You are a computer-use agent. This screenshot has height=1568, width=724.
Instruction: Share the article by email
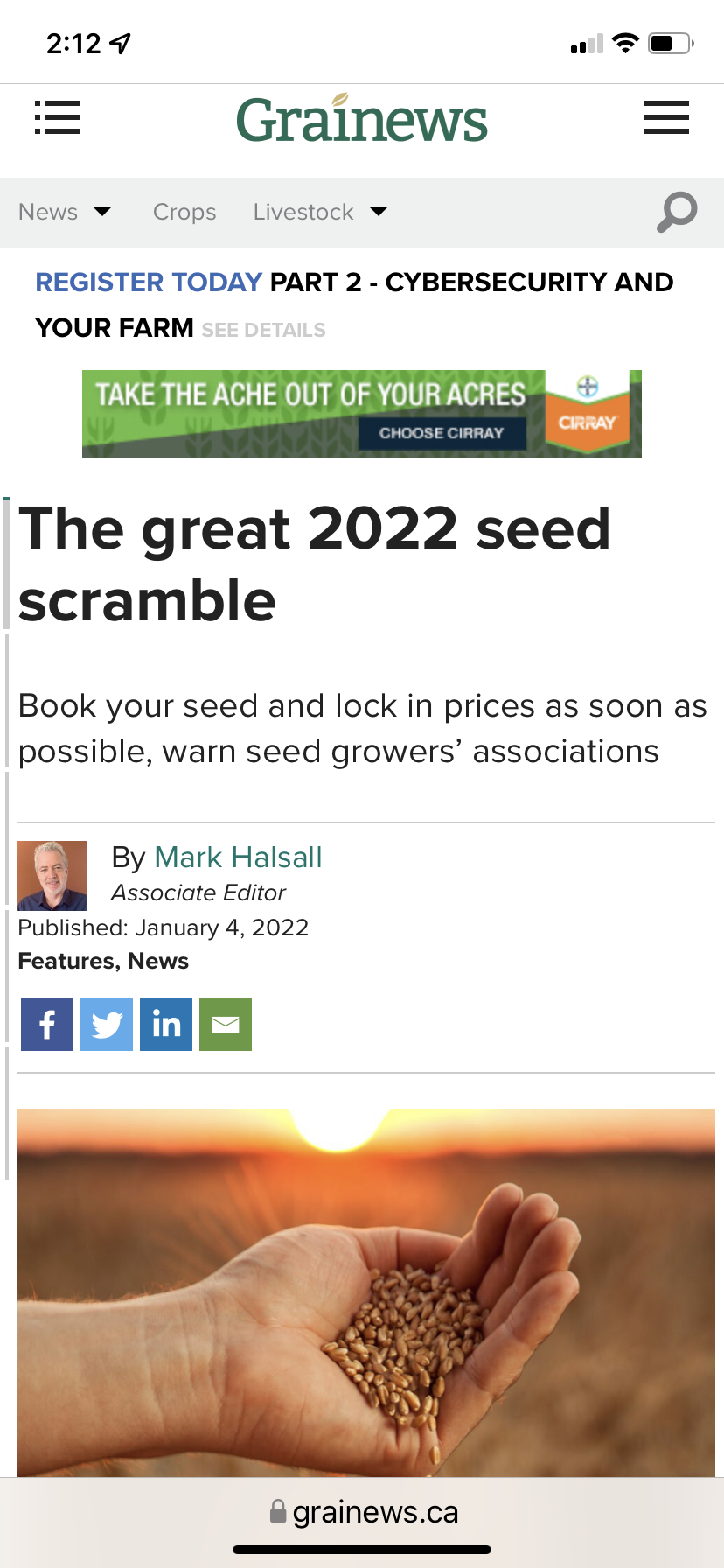pyautogui.click(x=226, y=1025)
